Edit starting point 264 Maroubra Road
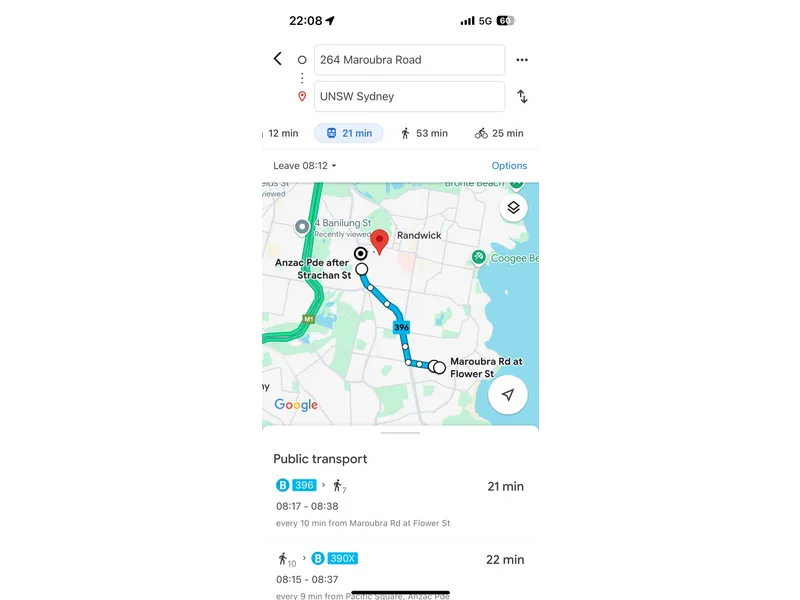Viewport: 800px width, 600px height. 409,60
